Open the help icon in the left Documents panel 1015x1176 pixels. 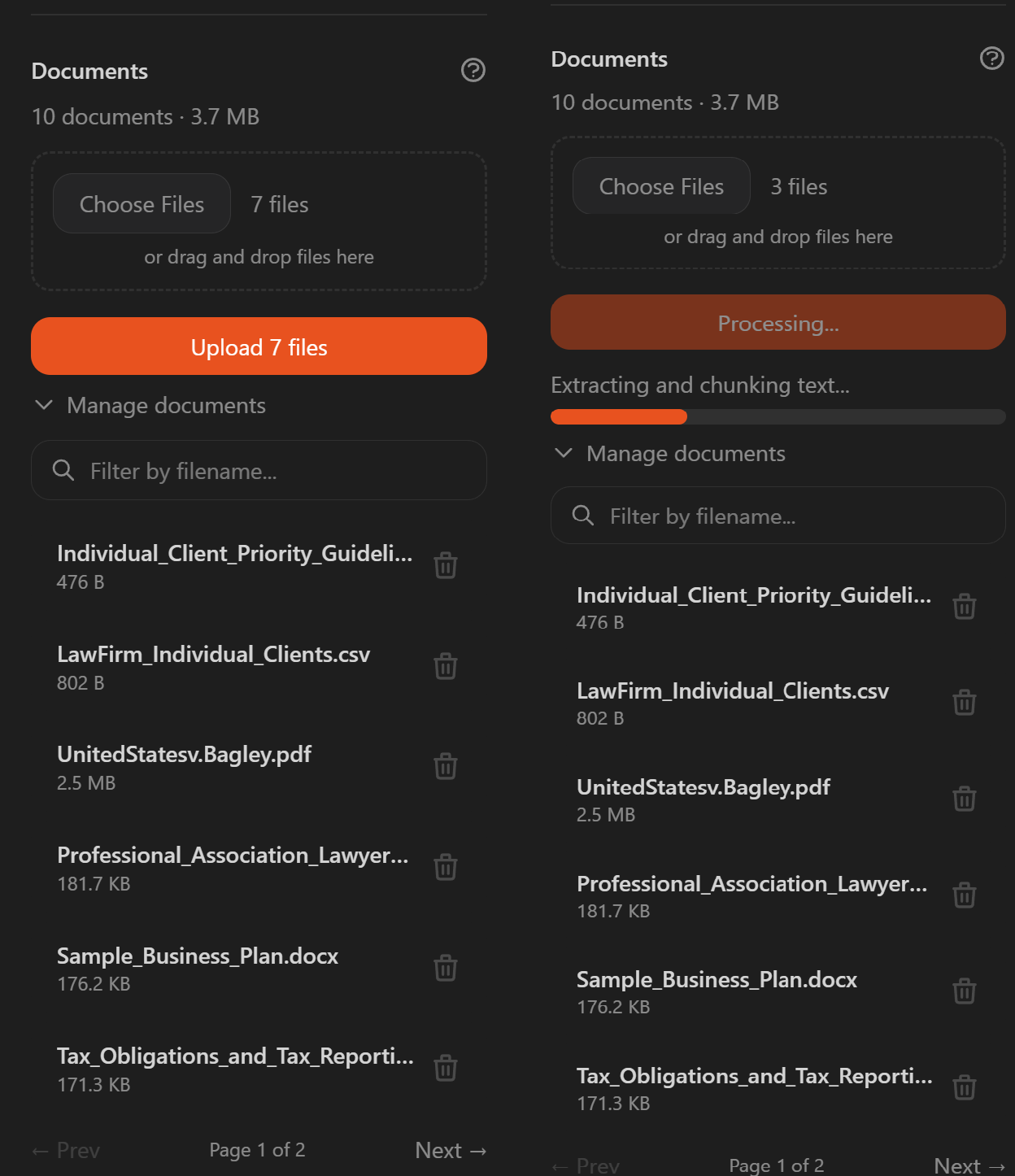pyautogui.click(x=473, y=72)
